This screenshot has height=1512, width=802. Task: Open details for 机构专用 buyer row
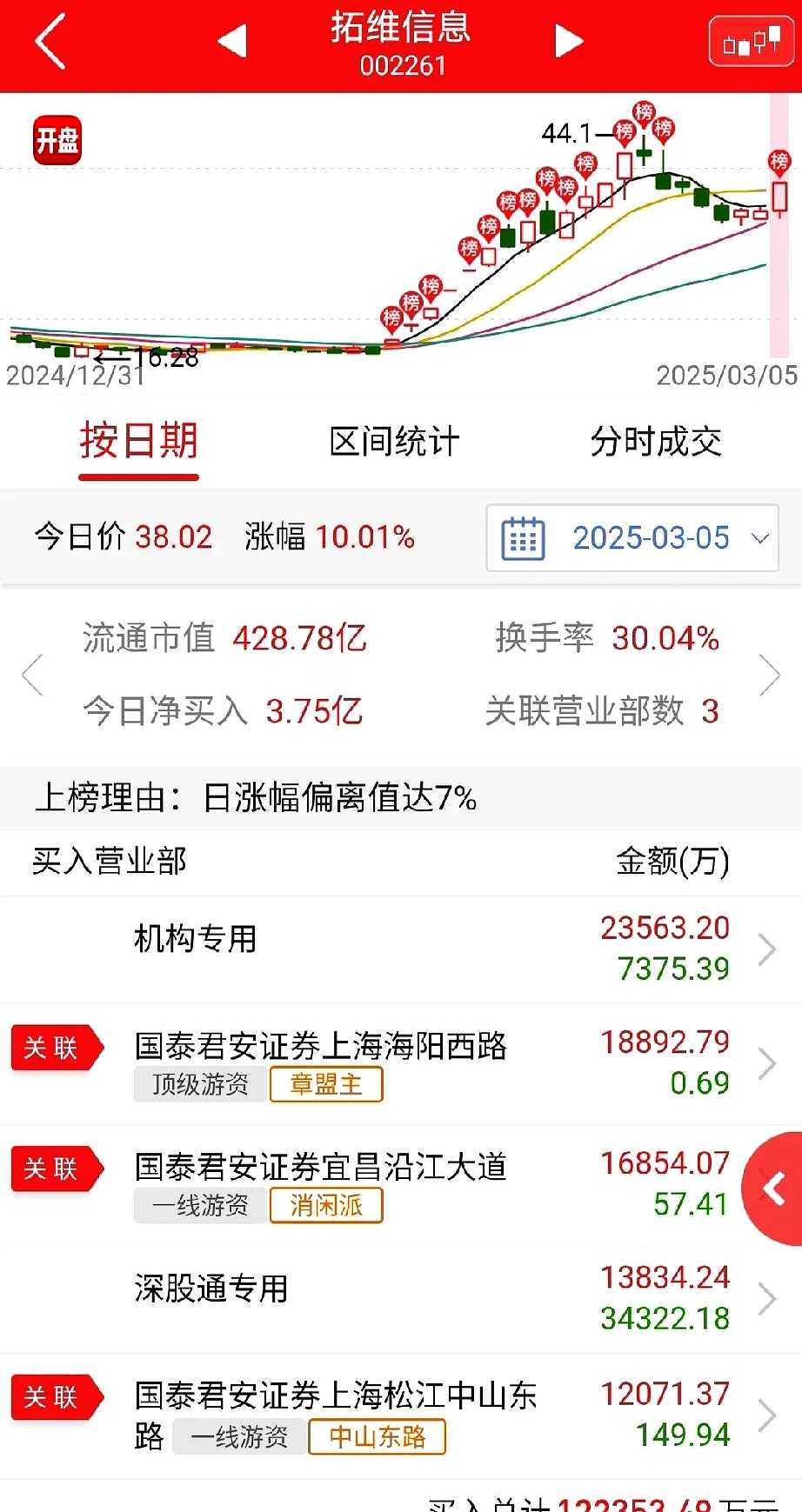[769, 949]
